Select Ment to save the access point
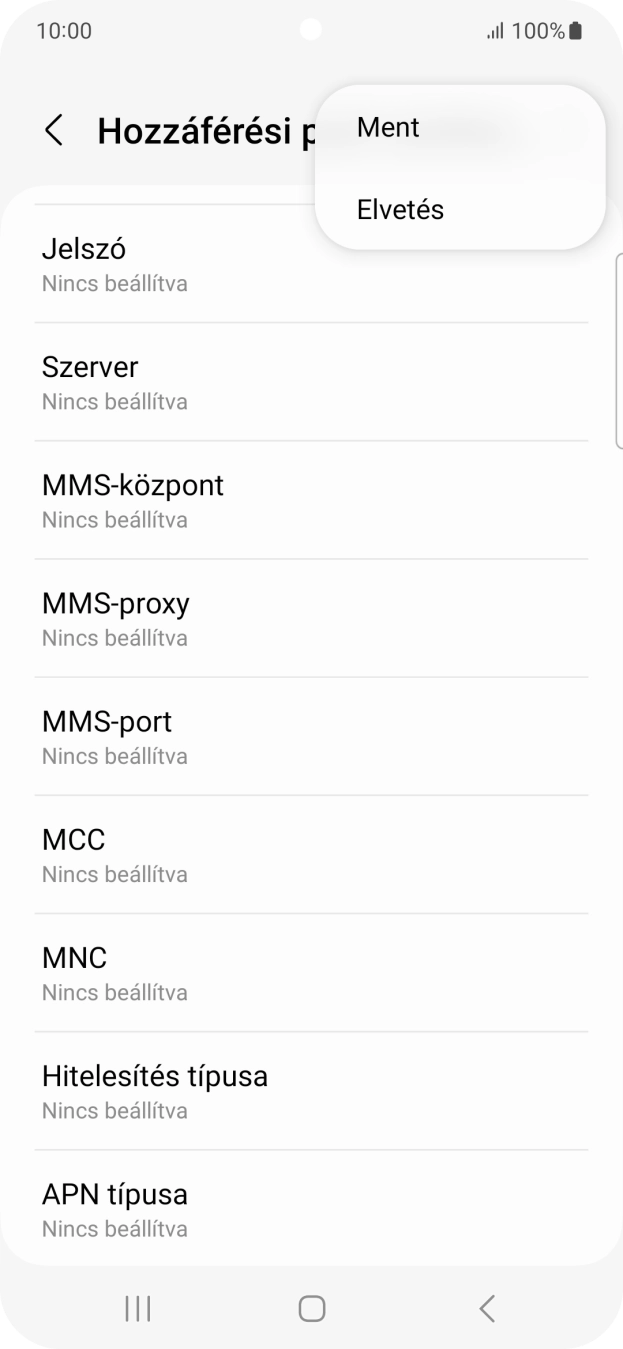Image resolution: width=623 pixels, height=1349 pixels. coord(389,128)
